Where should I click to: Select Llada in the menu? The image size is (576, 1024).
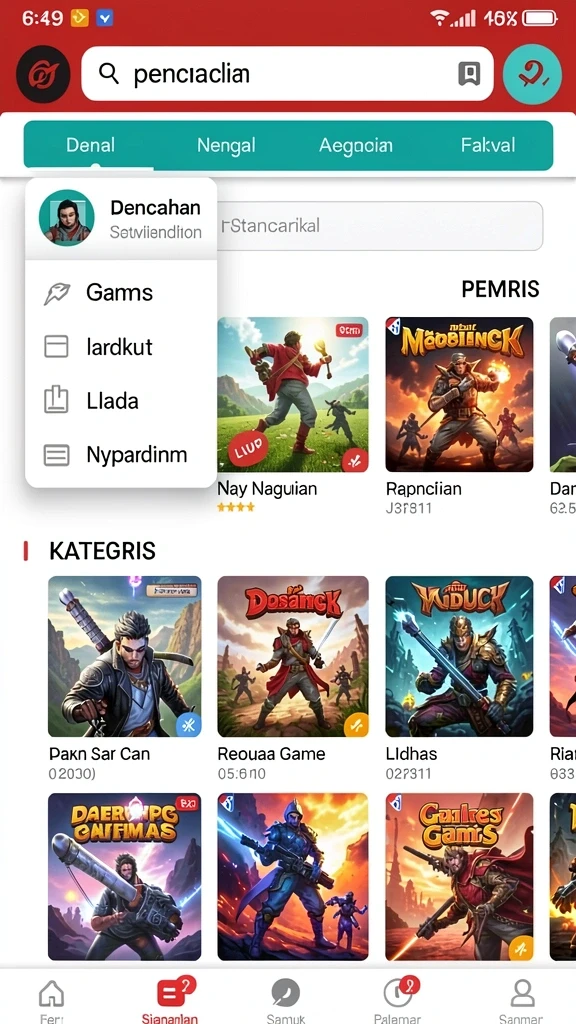tap(121, 400)
